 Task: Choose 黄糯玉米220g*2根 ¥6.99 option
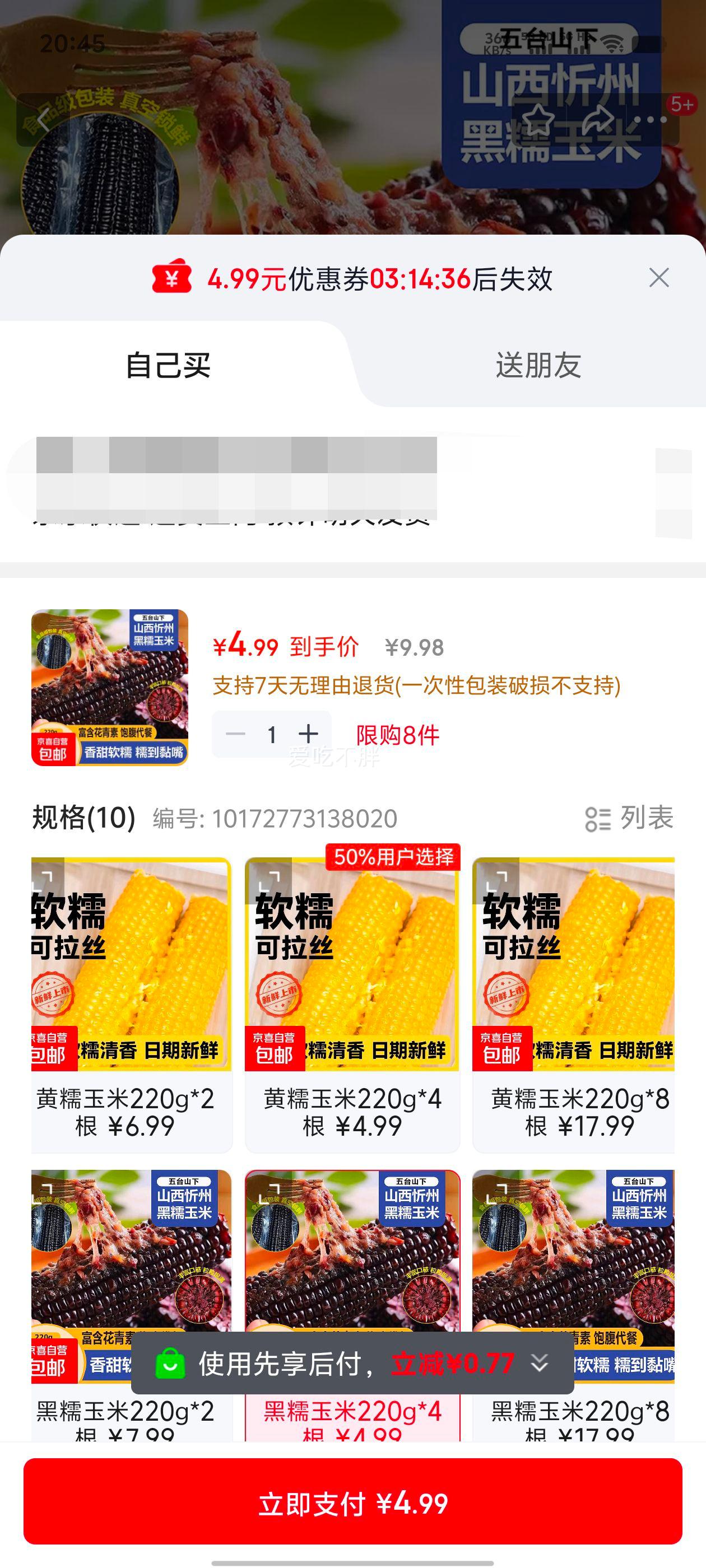click(x=131, y=1004)
